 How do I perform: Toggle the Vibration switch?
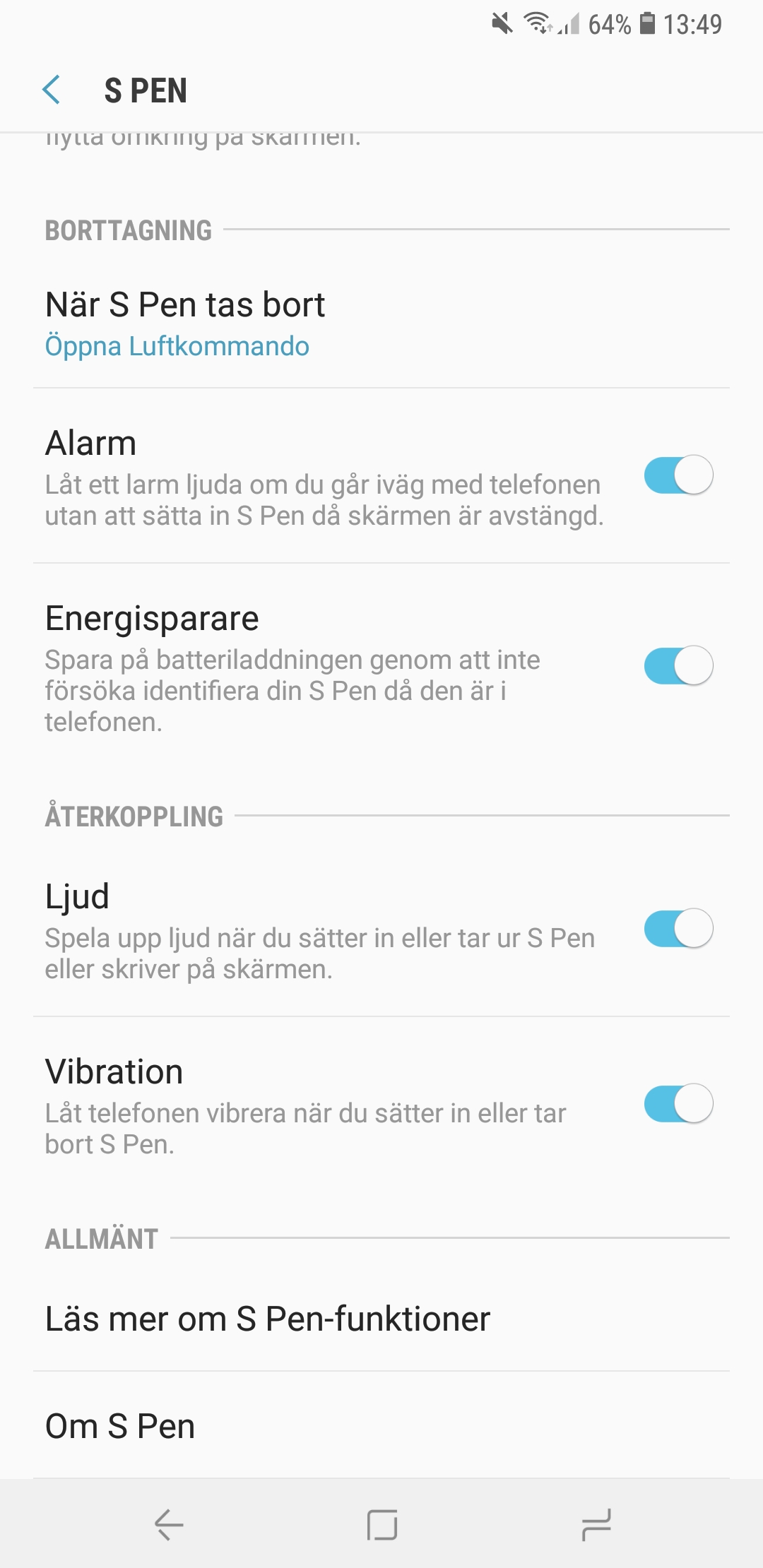pos(678,1103)
